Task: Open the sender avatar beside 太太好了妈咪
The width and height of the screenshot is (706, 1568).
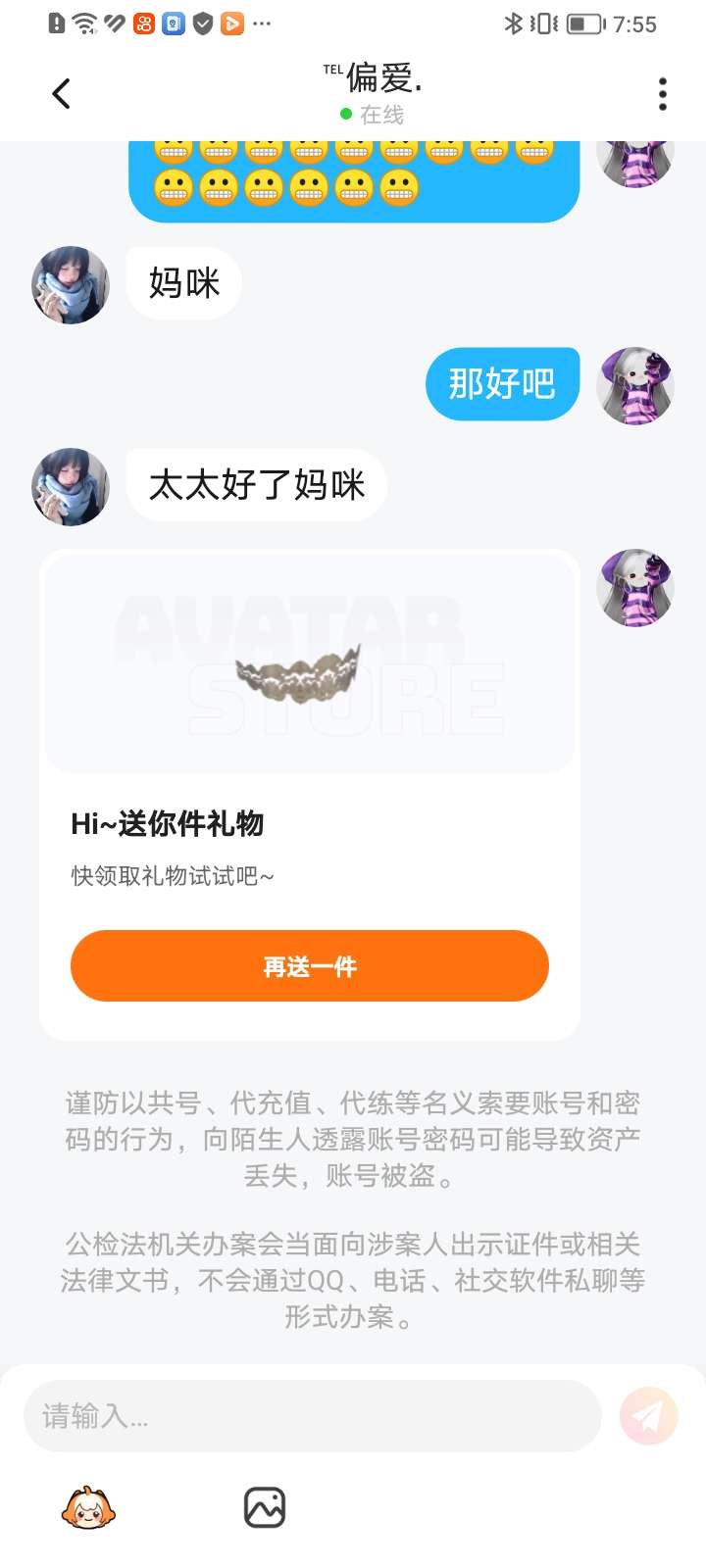Action: (71, 487)
